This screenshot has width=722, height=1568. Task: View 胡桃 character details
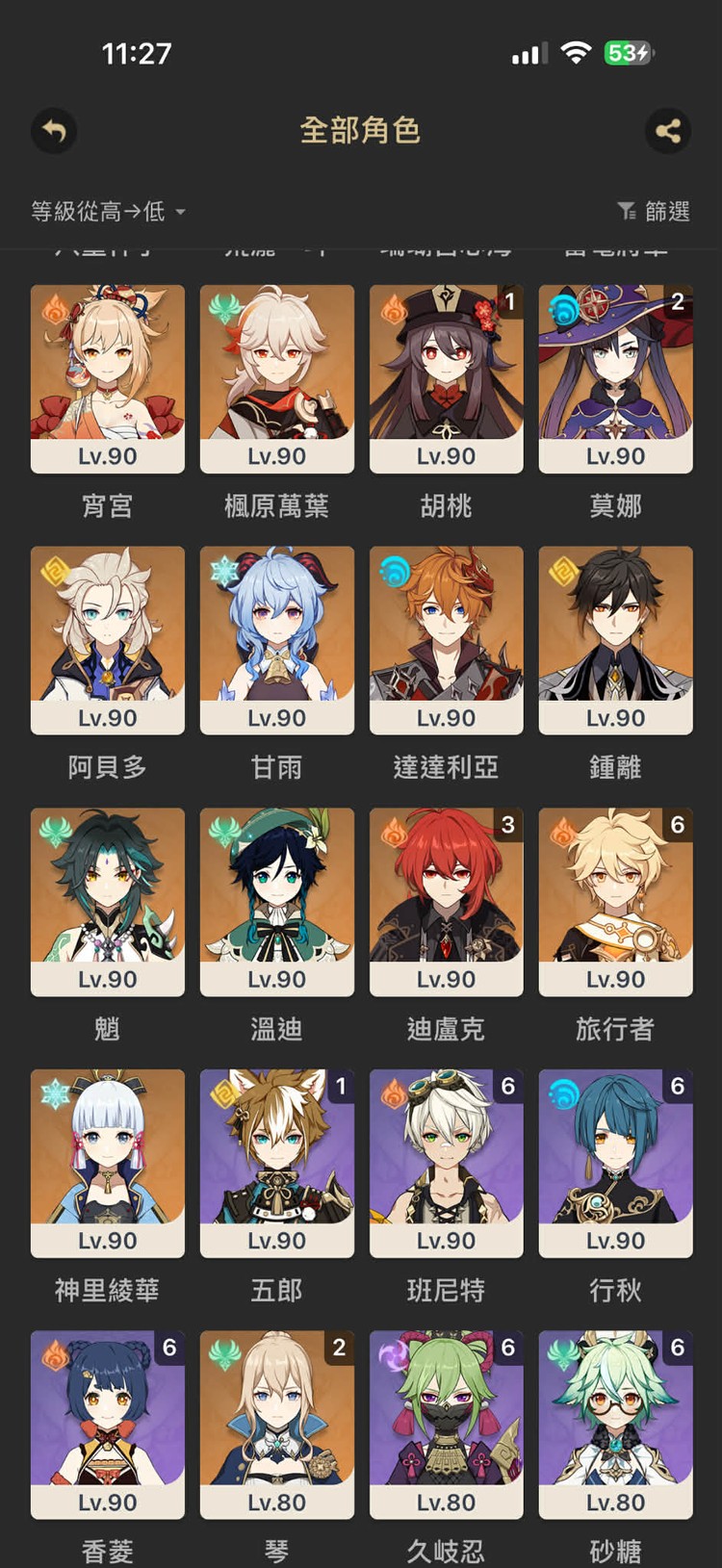pos(447,378)
